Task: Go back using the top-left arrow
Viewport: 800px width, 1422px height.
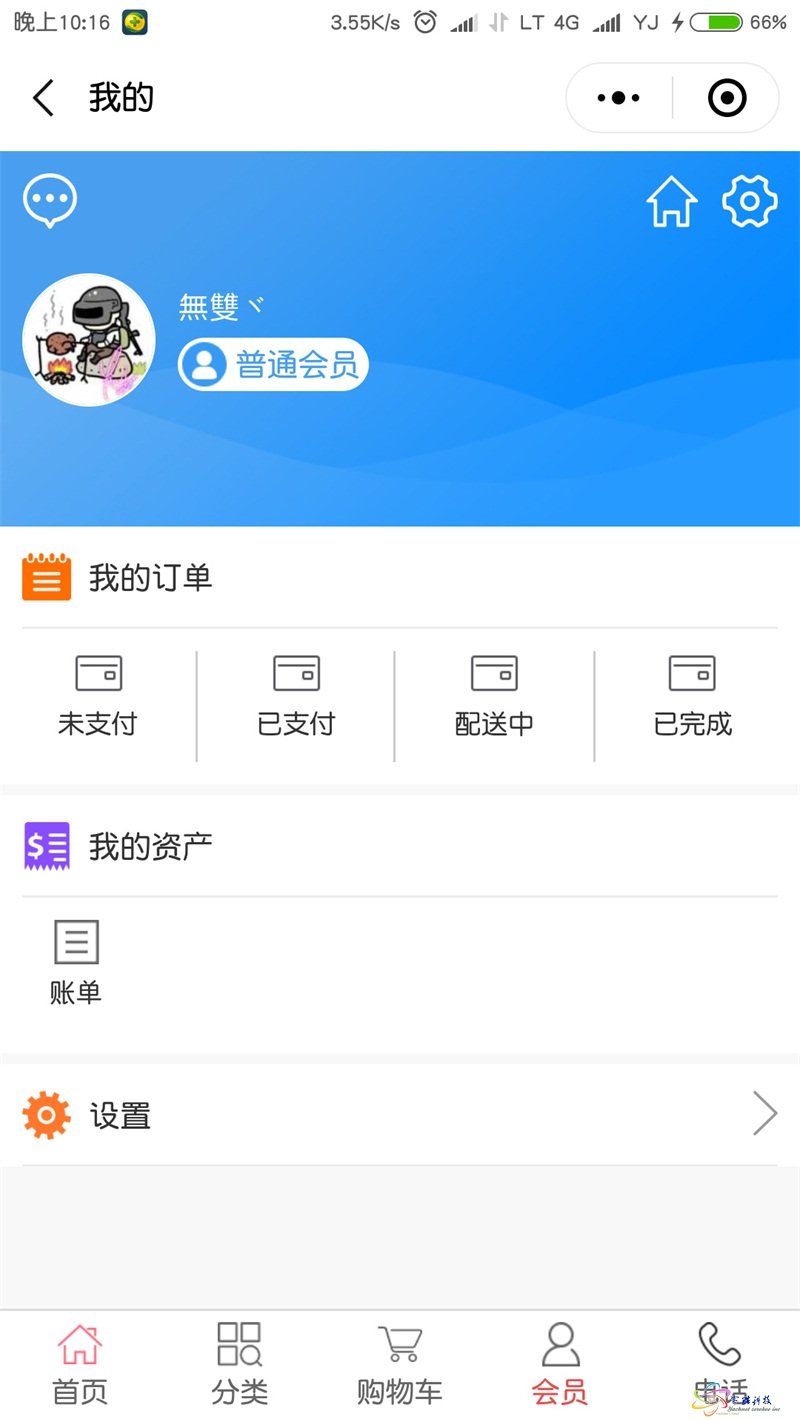Action: [x=43, y=98]
